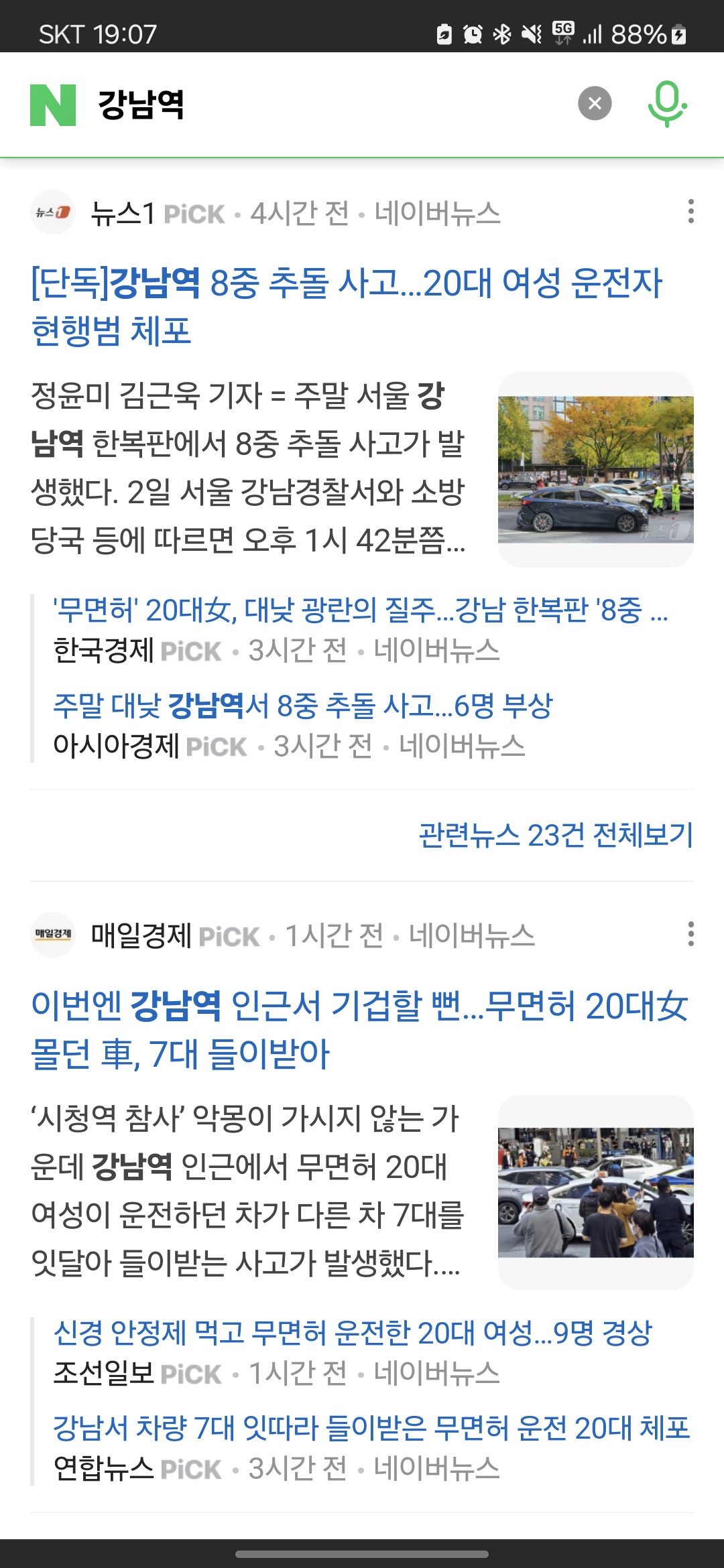The image size is (724, 1568).
Task: Open the 매일경제 article photo thumbnail
Action: (596, 1193)
